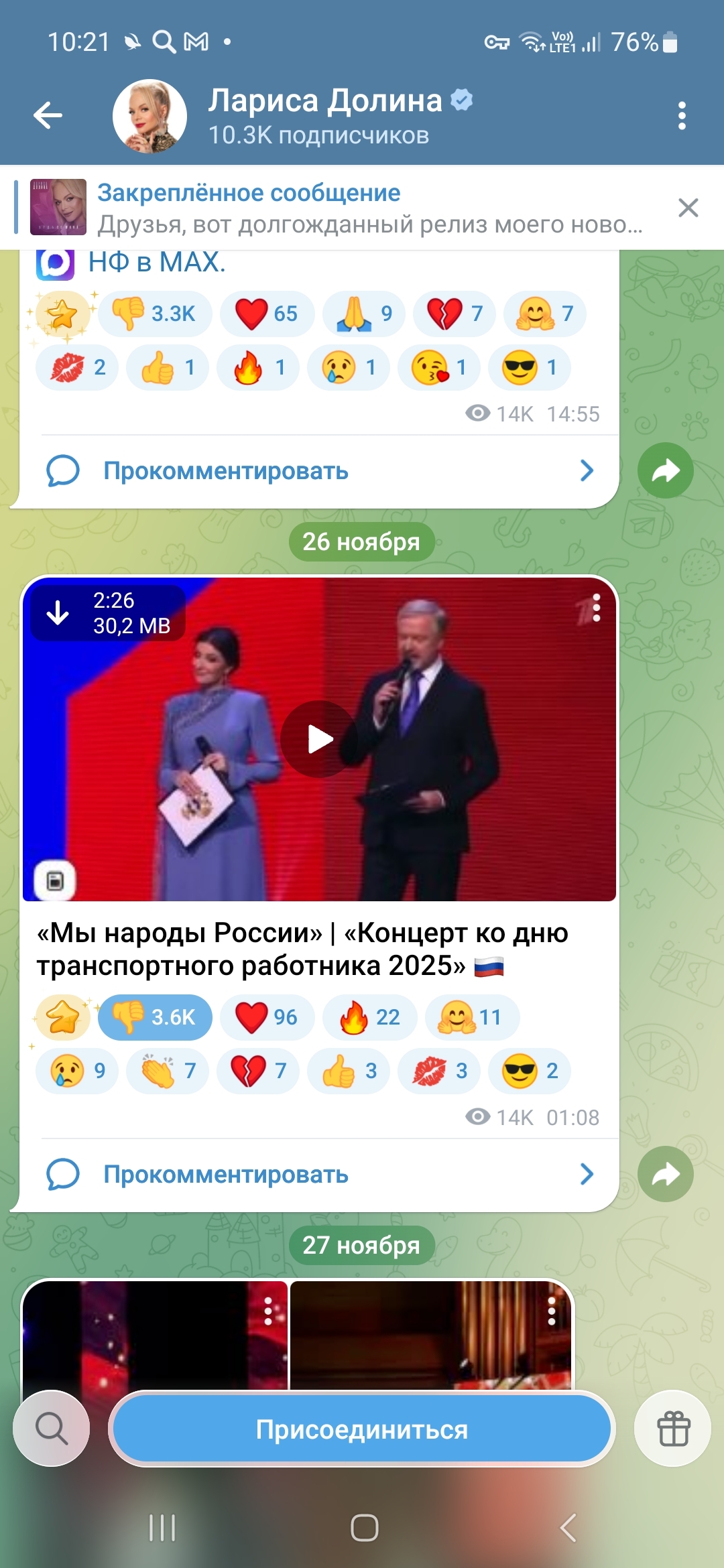Play the «Мы народы России» video
The height and width of the screenshot is (1568, 724).
click(319, 739)
